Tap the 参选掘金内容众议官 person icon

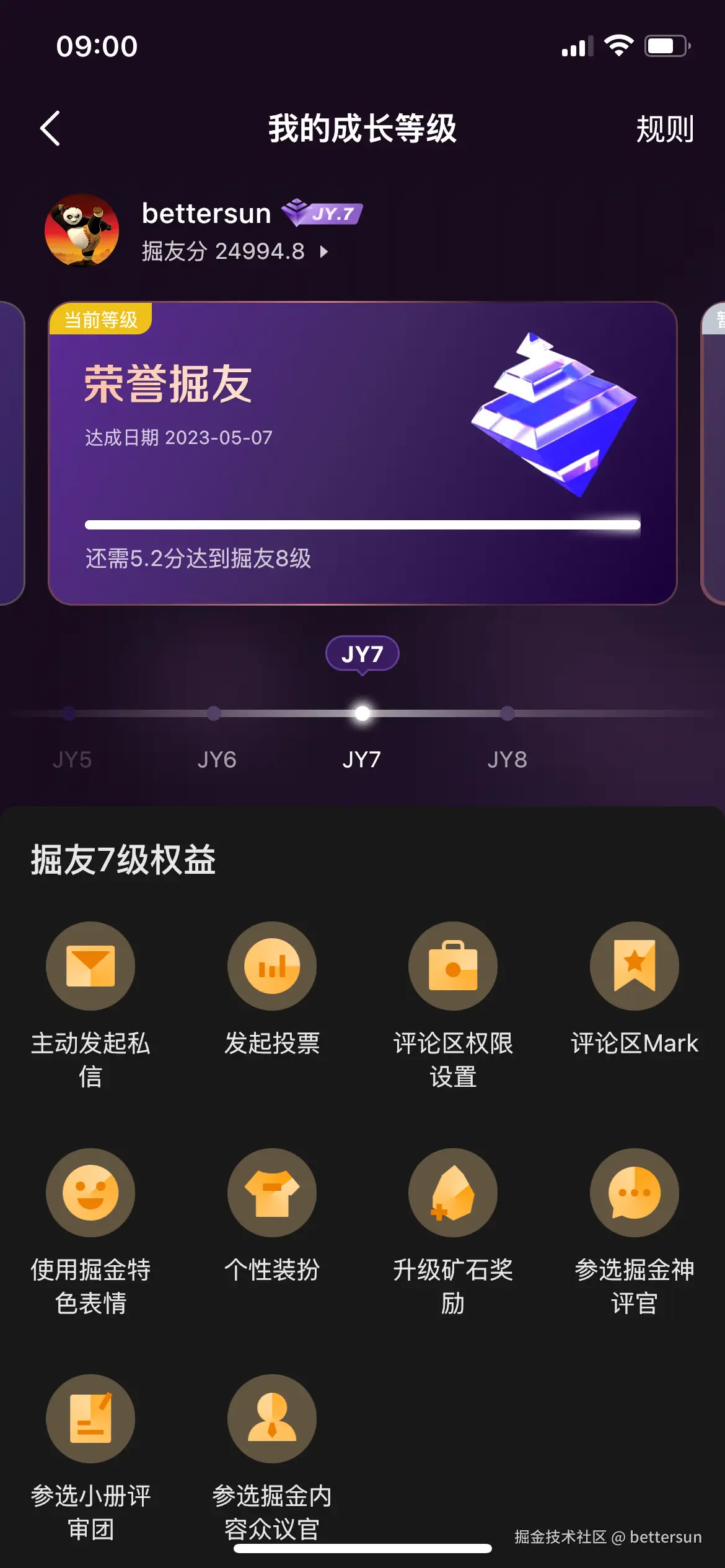point(272,1418)
